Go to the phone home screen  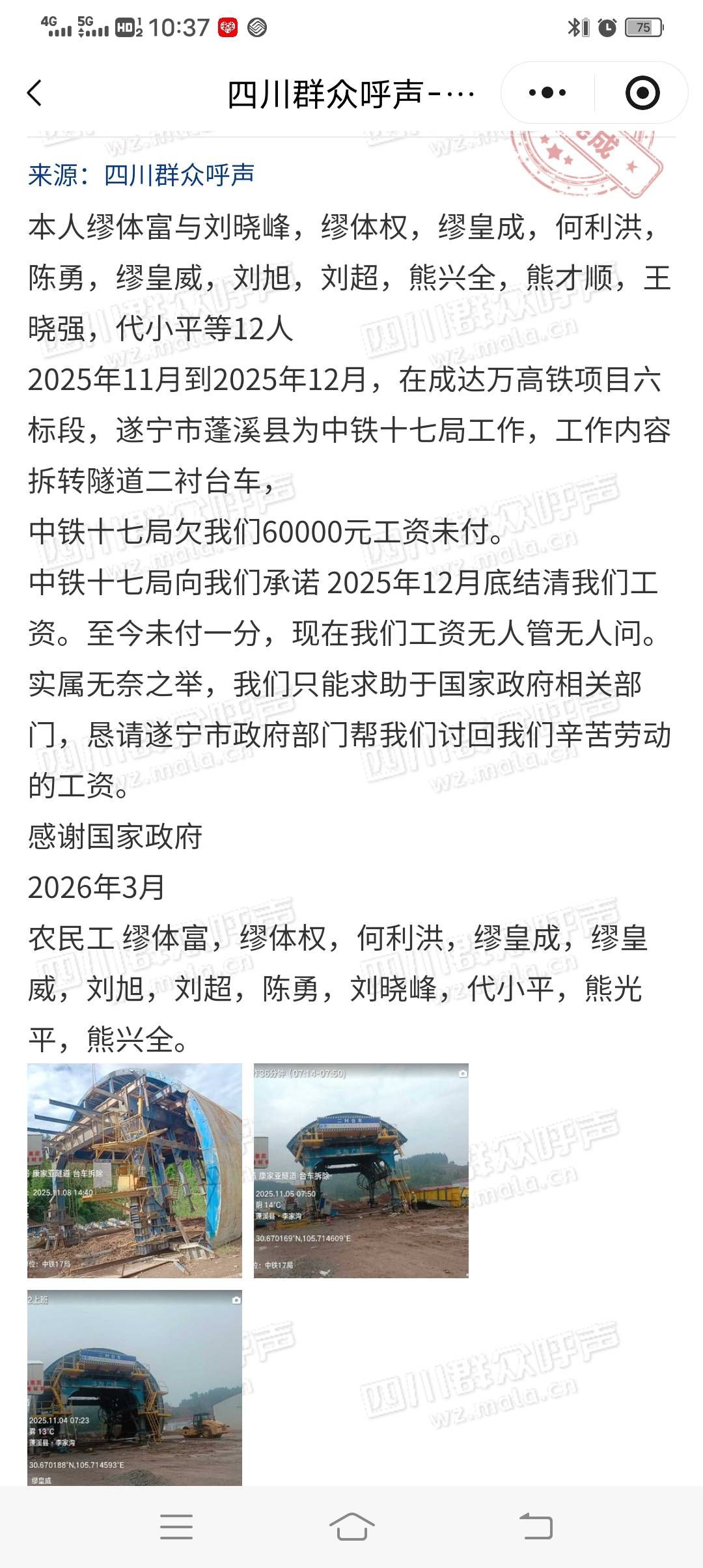(351, 1526)
